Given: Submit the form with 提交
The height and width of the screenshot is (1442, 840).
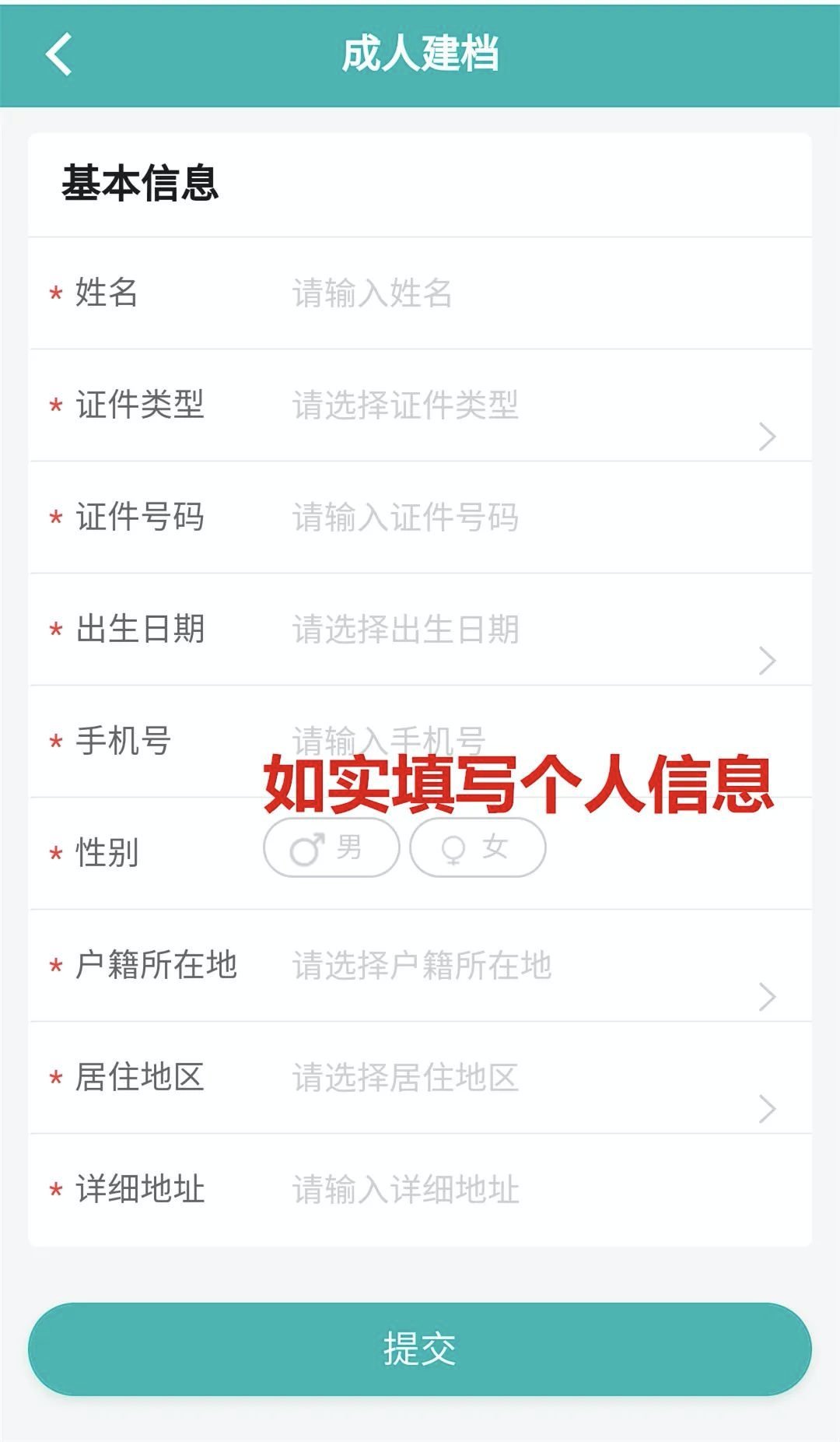Looking at the screenshot, I should pyautogui.click(x=420, y=1349).
